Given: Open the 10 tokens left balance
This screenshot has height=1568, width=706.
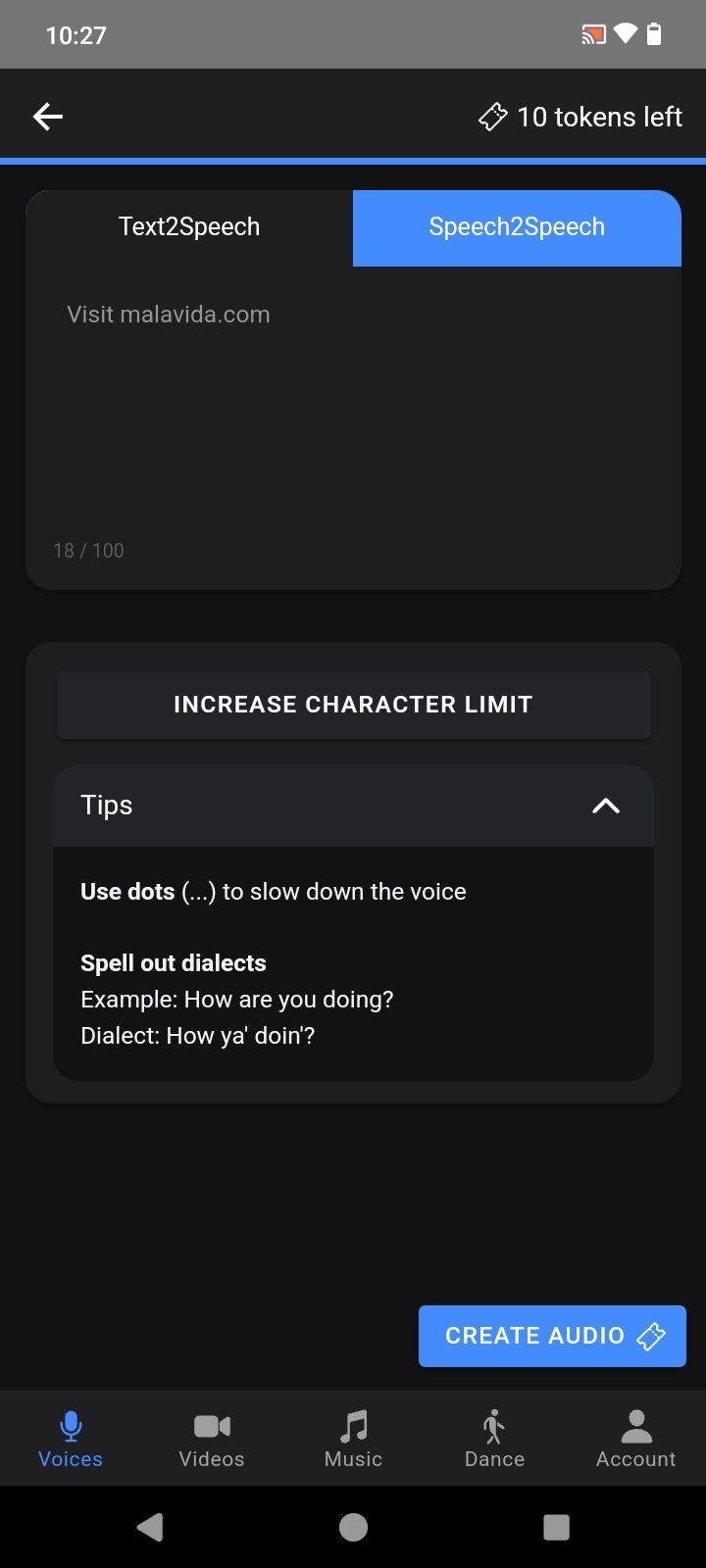Looking at the screenshot, I should [x=580, y=118].
